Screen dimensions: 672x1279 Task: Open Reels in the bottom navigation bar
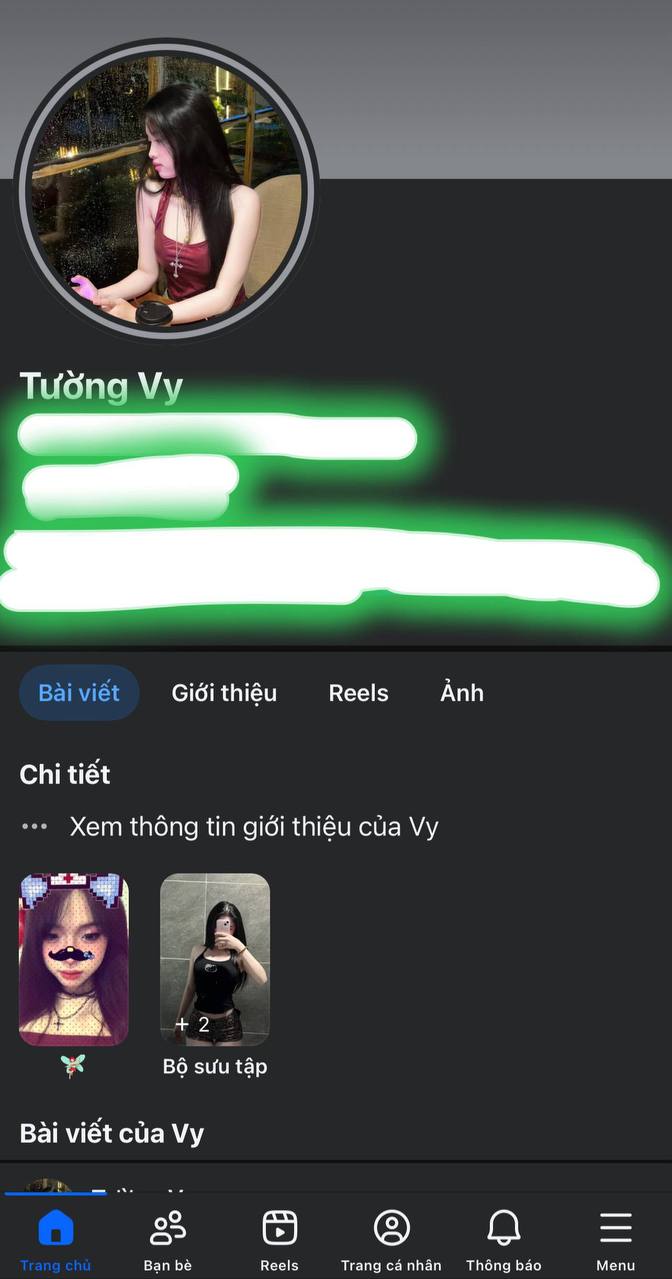[279, 1238]
